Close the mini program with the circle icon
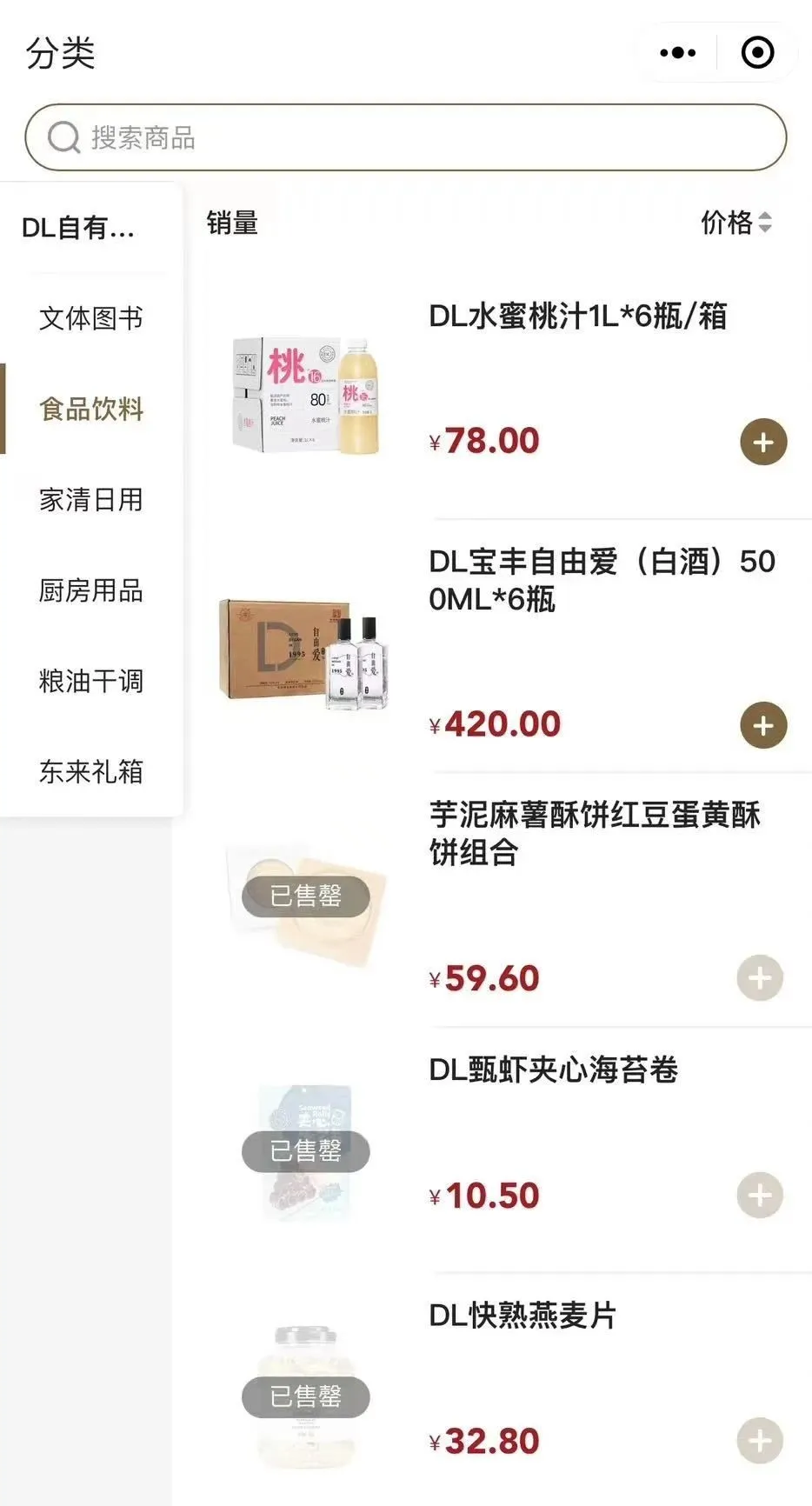 (x=757, y=53)
